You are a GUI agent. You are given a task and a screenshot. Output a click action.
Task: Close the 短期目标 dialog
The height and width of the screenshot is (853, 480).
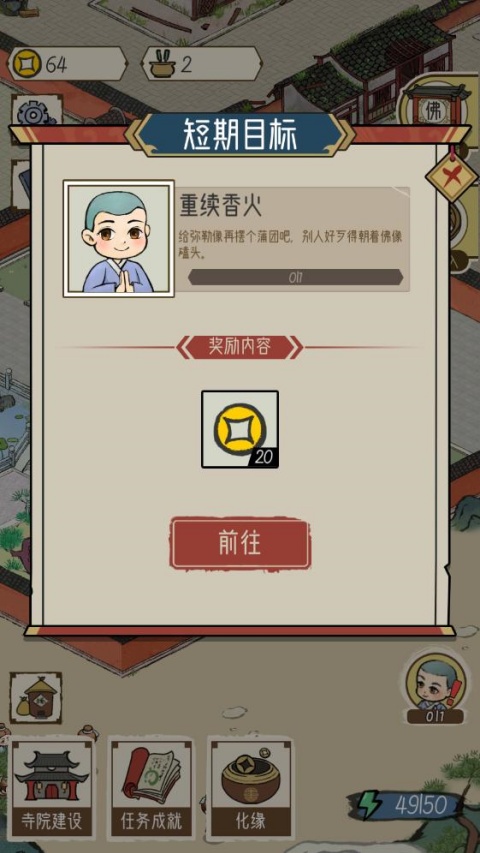click(451, 177)
